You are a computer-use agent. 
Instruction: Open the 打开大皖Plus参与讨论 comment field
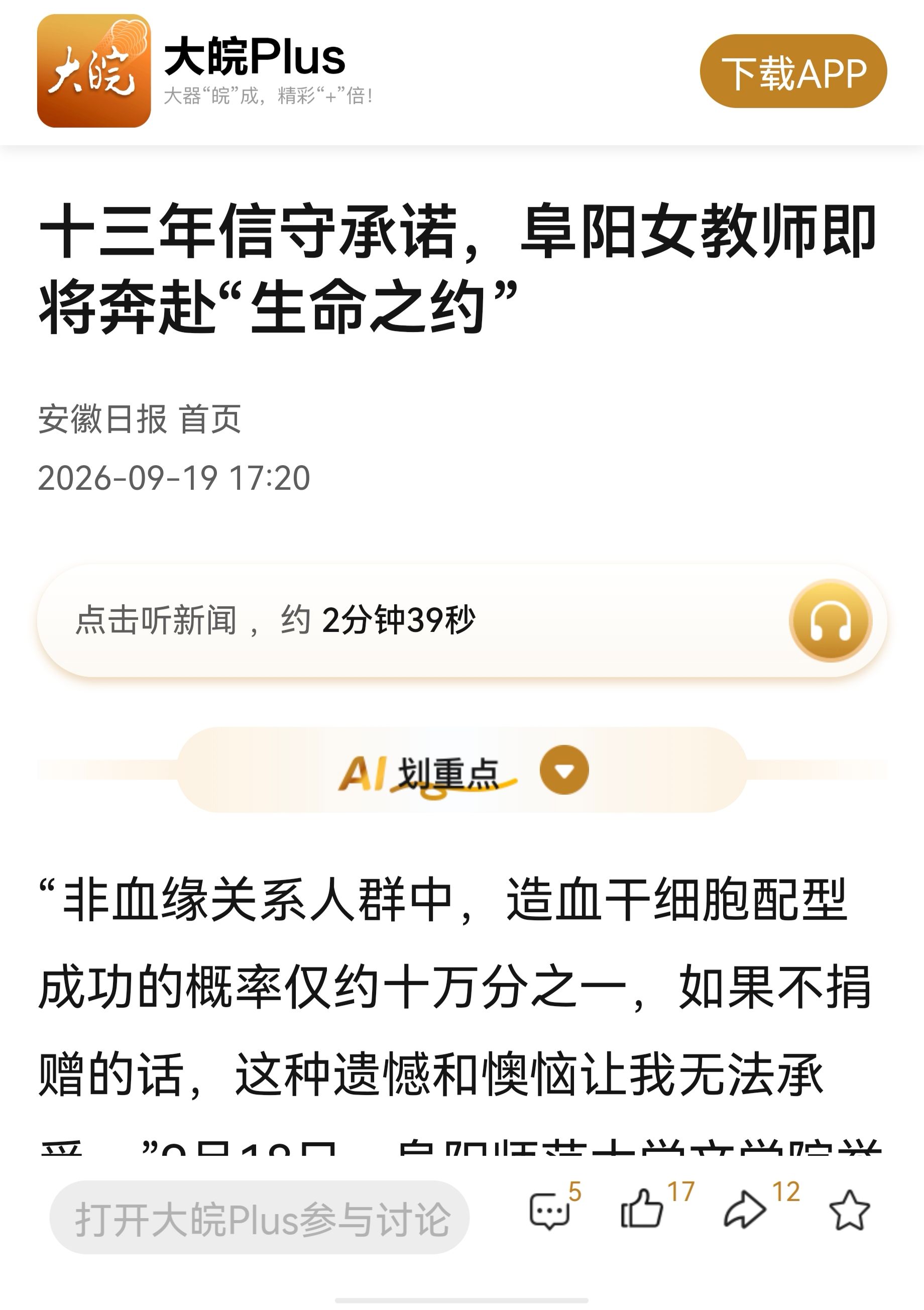[260, 1218]
